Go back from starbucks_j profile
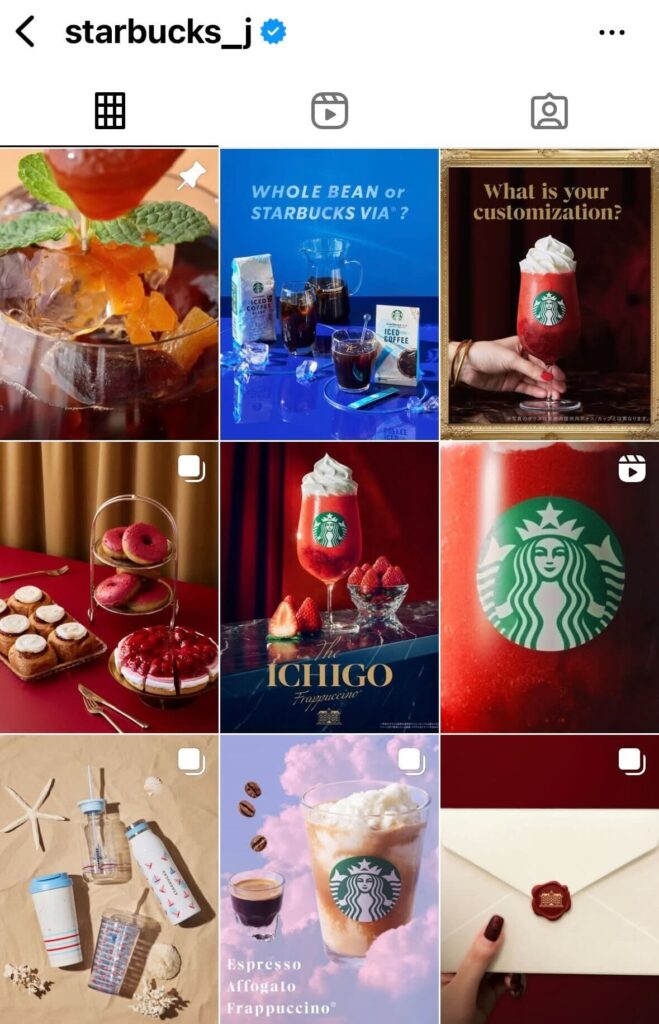Viewport: 659px width, 1024px height. point(25,32)
